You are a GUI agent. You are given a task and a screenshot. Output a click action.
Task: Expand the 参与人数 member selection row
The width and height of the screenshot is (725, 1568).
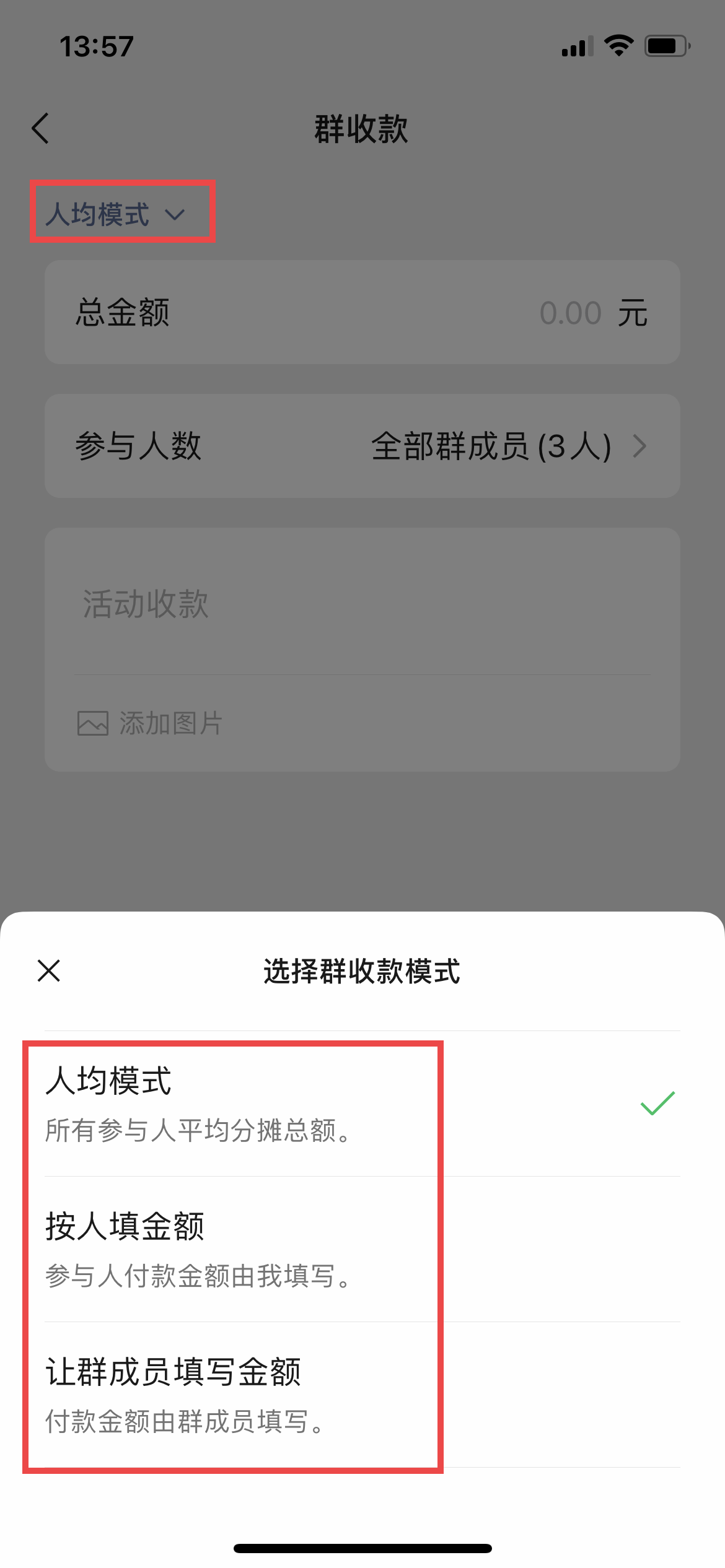[362, 445]
